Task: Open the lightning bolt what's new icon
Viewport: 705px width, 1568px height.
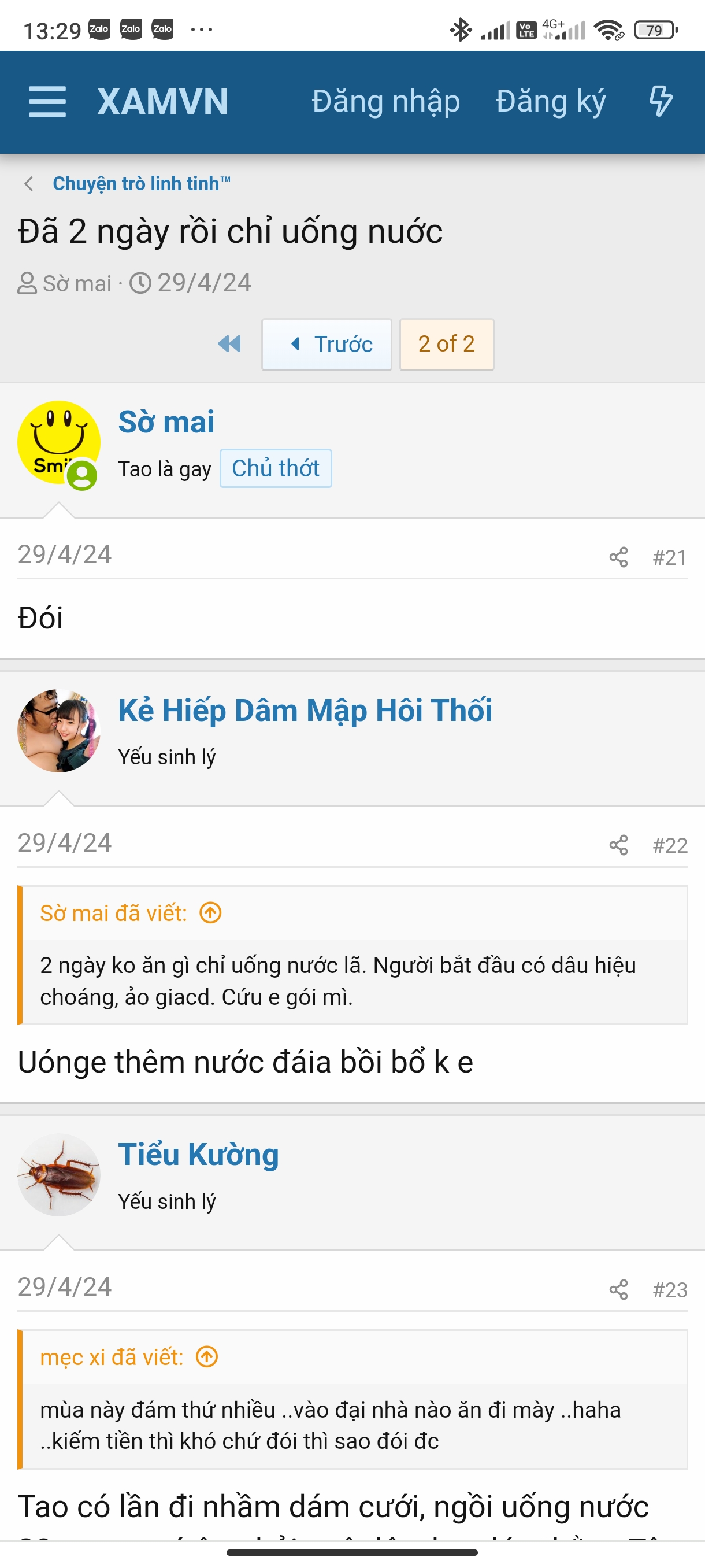Action: [661, 101]
